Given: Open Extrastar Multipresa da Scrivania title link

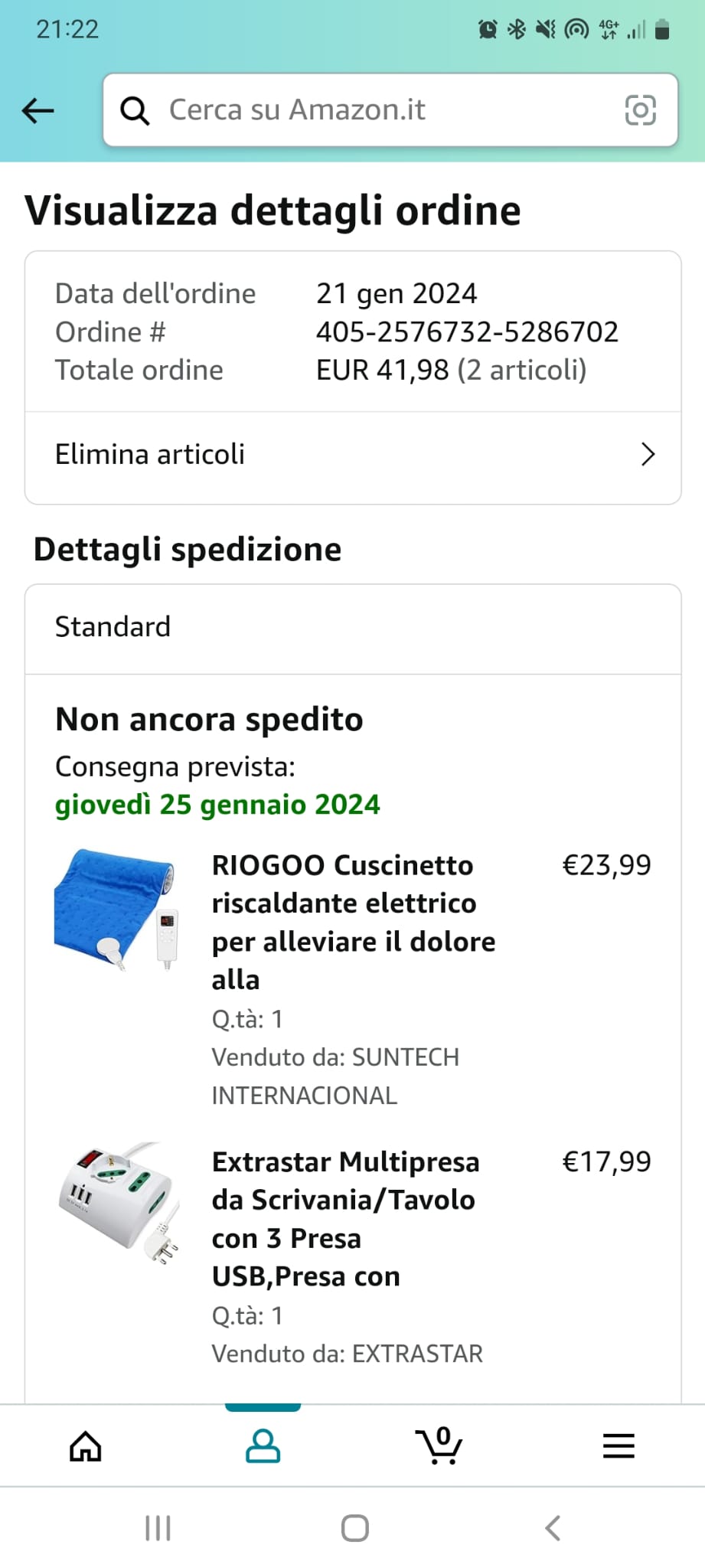Looking at the screenshot, I should [x=346, y=1219].
